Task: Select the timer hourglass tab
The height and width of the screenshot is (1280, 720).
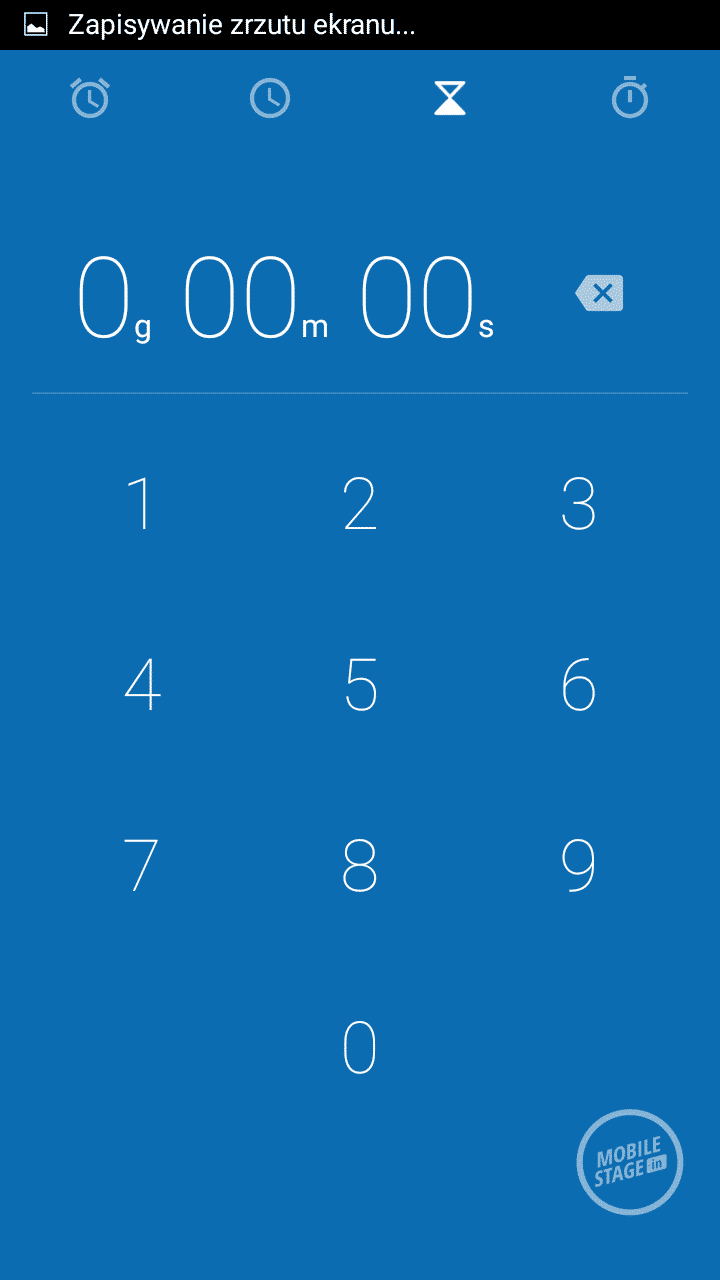Action: (x=450, y=98)
